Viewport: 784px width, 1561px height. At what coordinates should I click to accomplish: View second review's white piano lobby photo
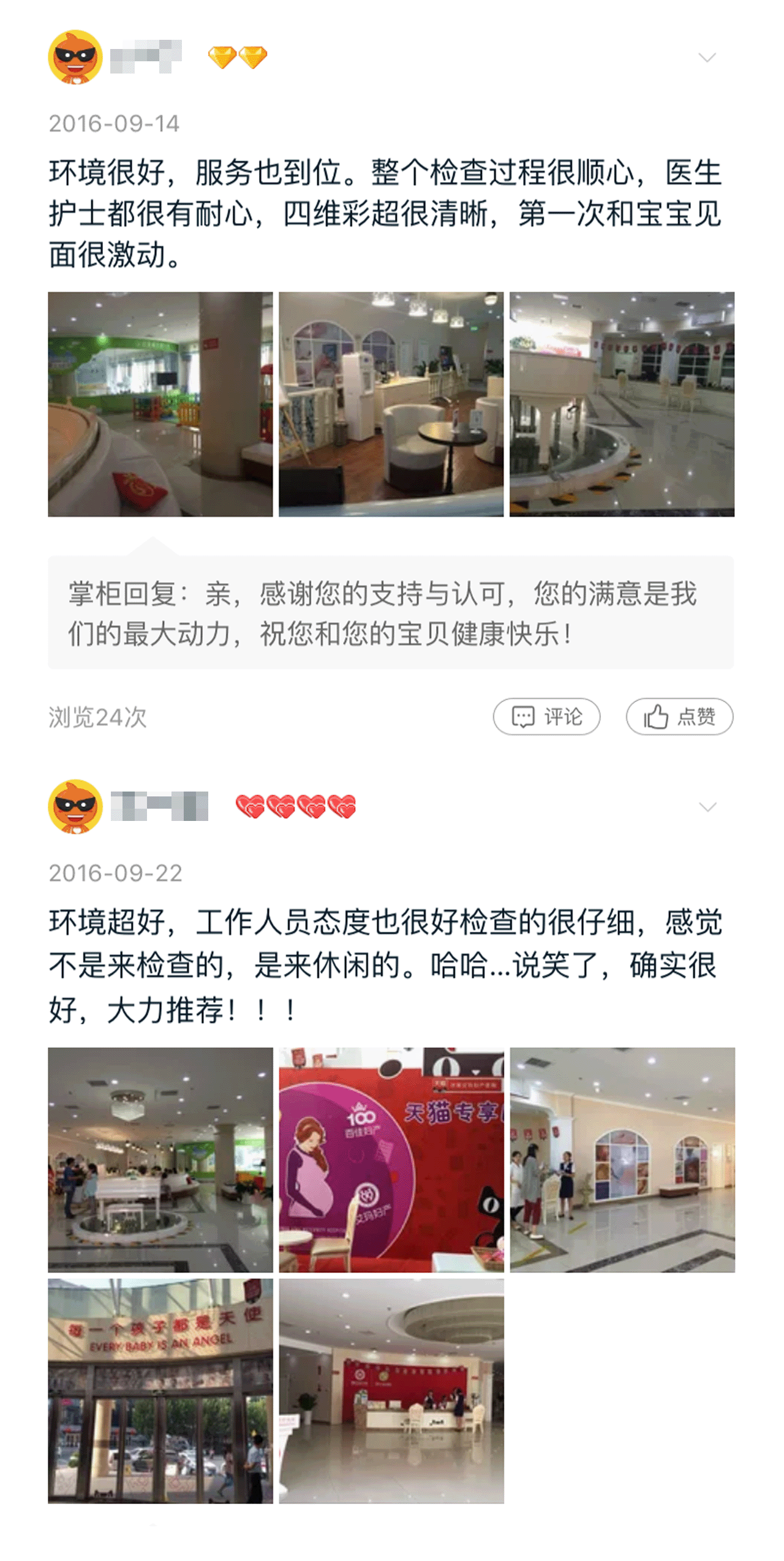pyautogui.click(x=160, y=1160)
